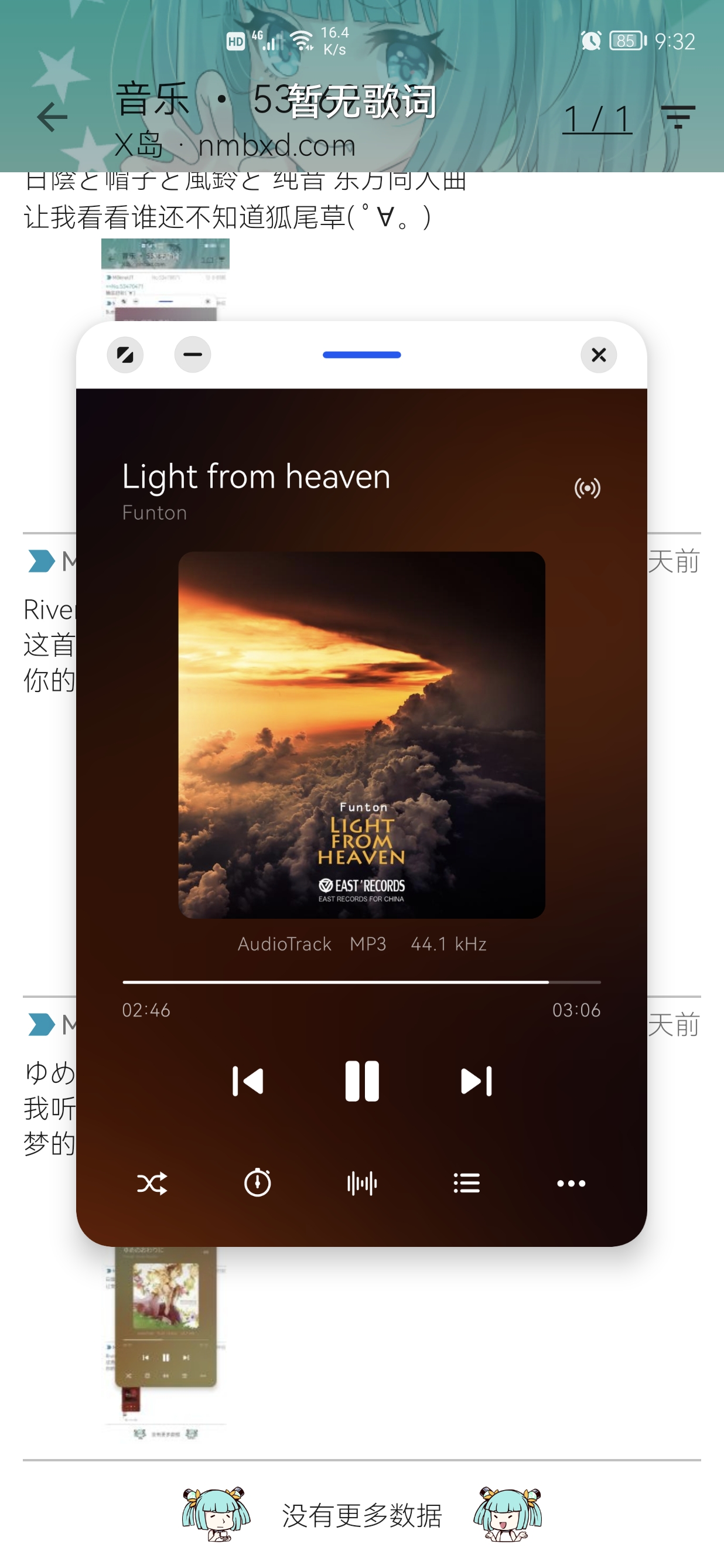Screen dimensions: 724x1568
Task: Close the floating music window
Action: (598, 355)
